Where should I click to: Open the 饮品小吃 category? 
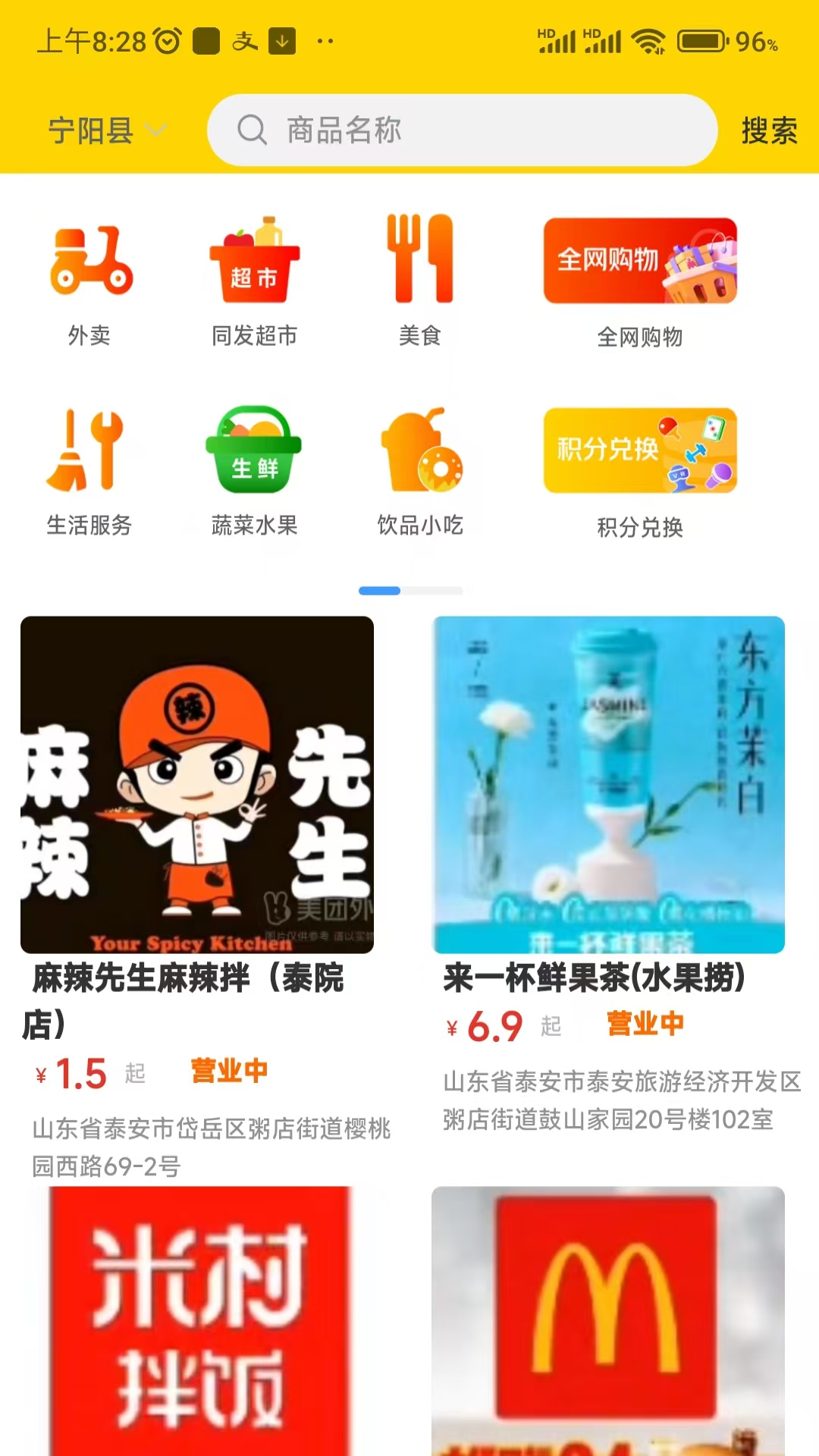420,470
